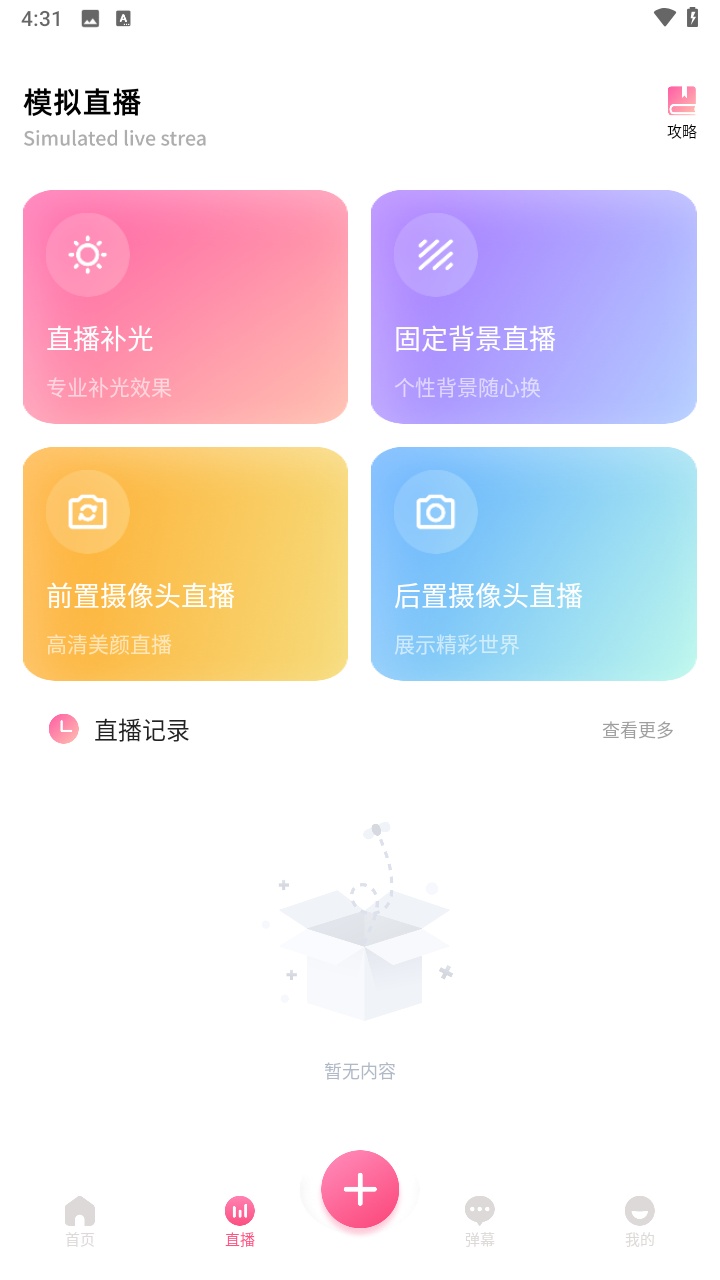The width and height of the screenshot is (720, 1280).
Task: Click the 我的 profile icon
Action: [x=640, y=1209]
